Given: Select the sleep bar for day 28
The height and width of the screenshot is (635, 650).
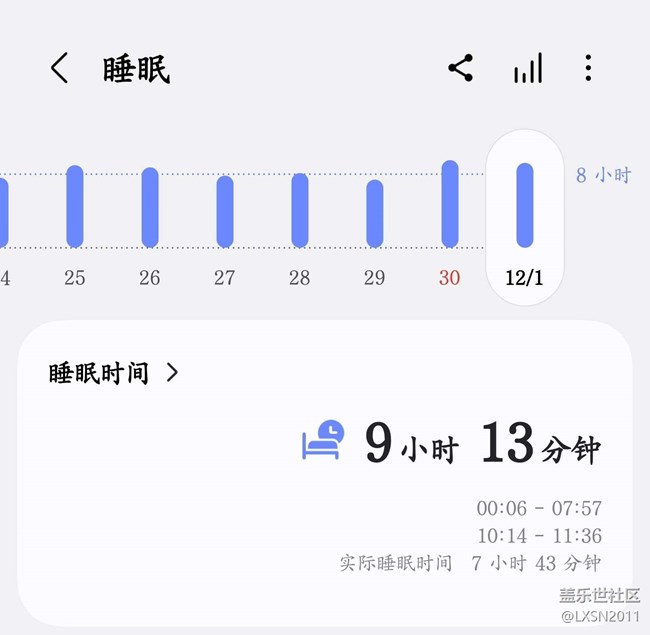Looking at the screenshot, I should 300,210.
